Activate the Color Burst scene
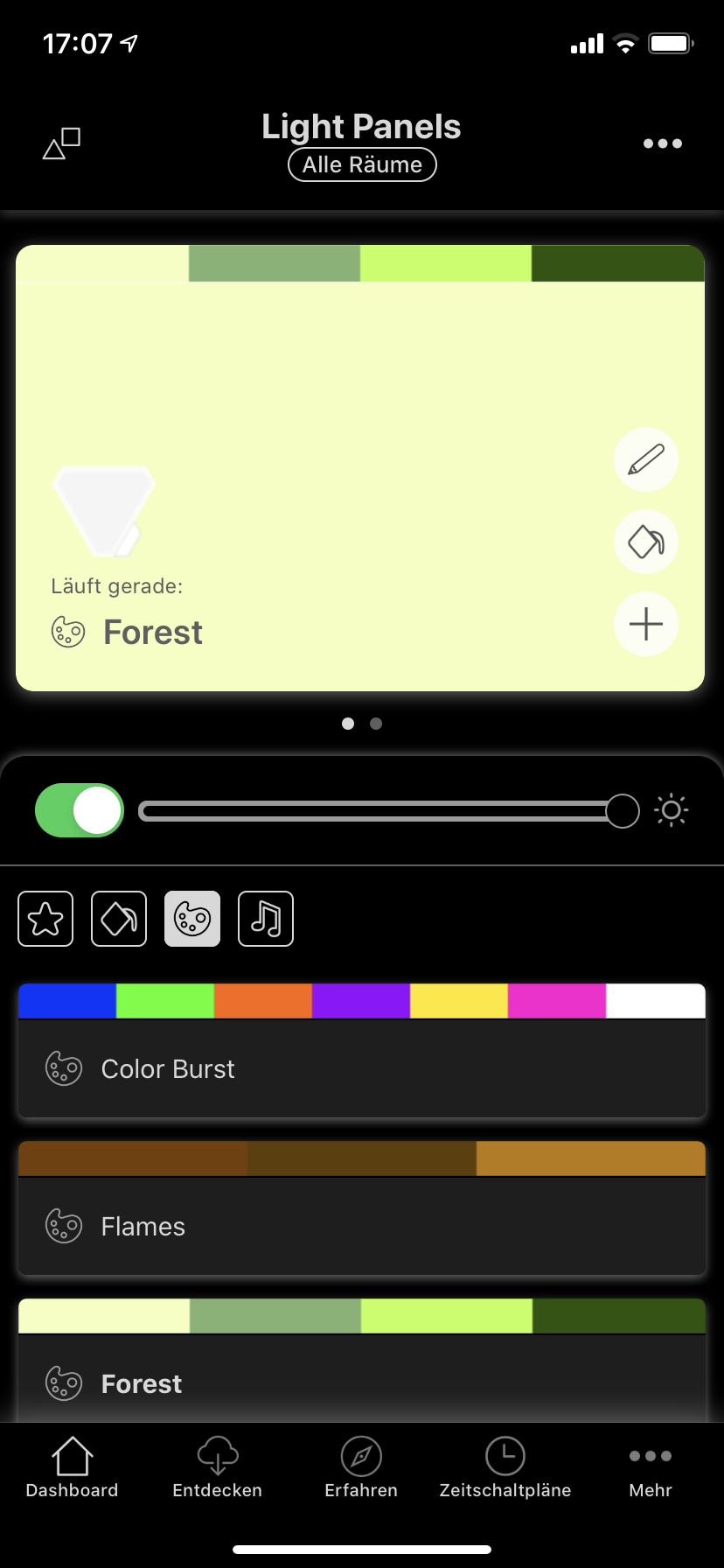Viewport: 724px width, 1568px height. coord(362,1068)
